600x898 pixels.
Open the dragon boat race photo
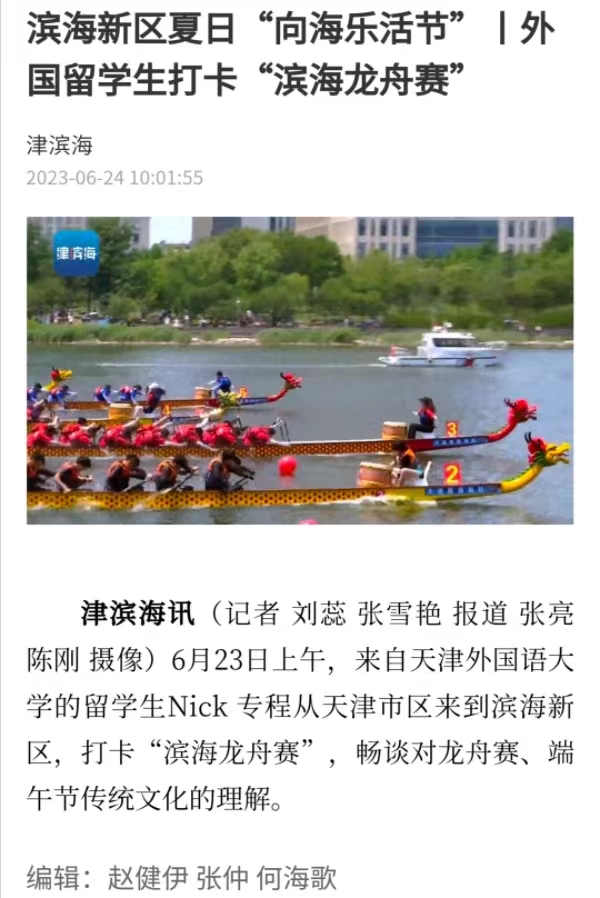[x=300, y=370]
